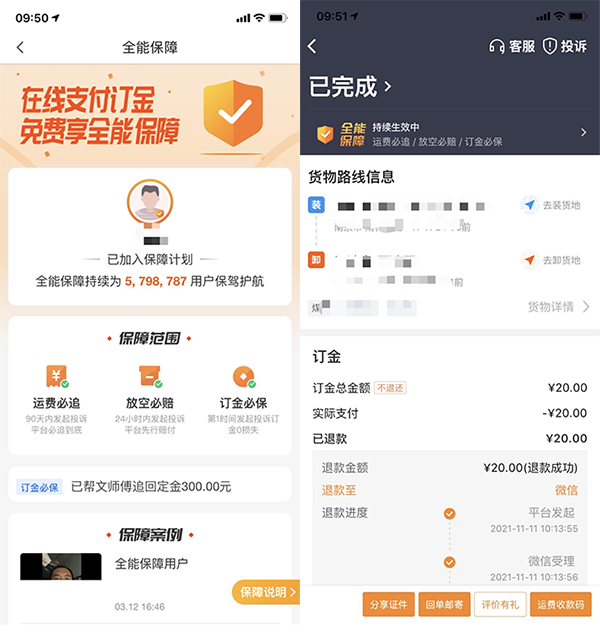Navigate with 去卸货地
600x632 pixels.
551,260
